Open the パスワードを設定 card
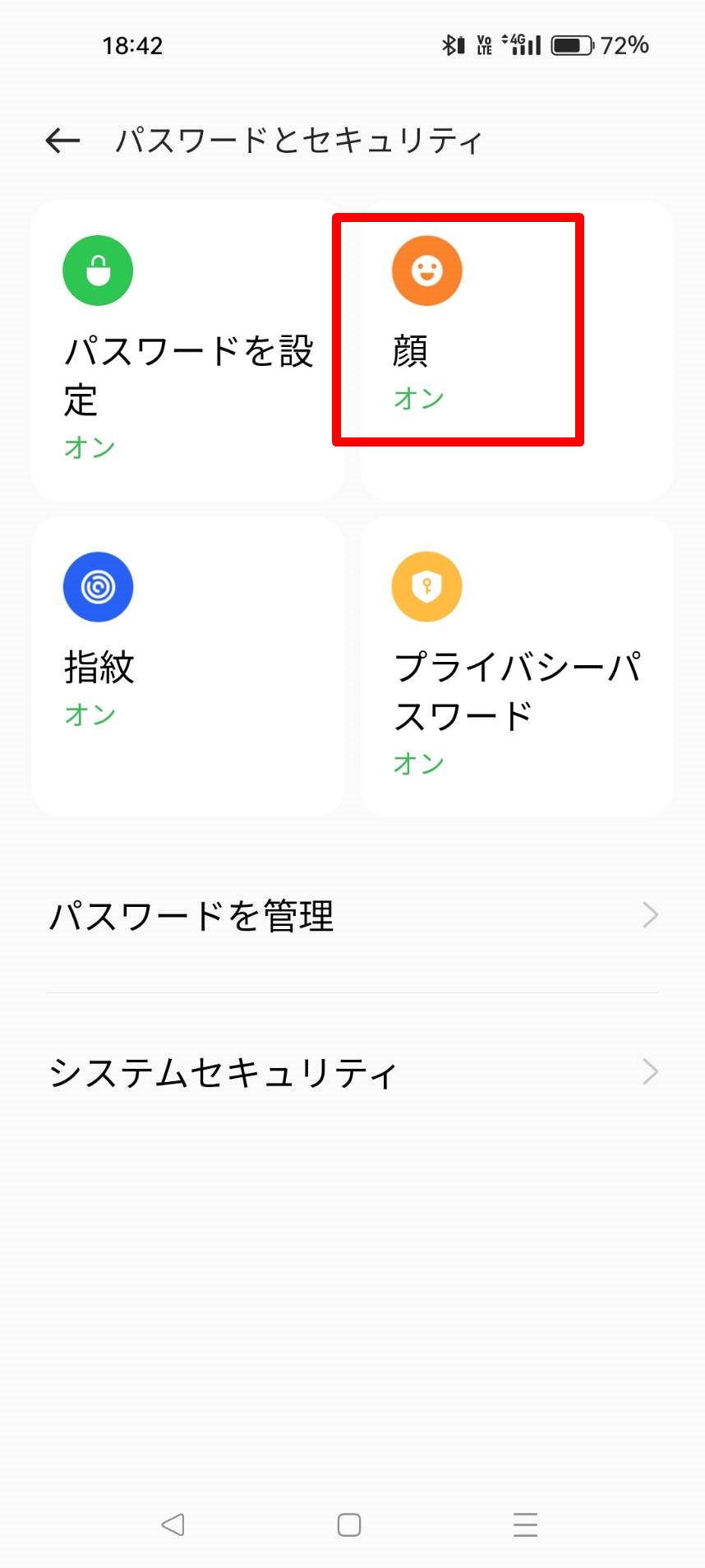 [x=187, y=349]
